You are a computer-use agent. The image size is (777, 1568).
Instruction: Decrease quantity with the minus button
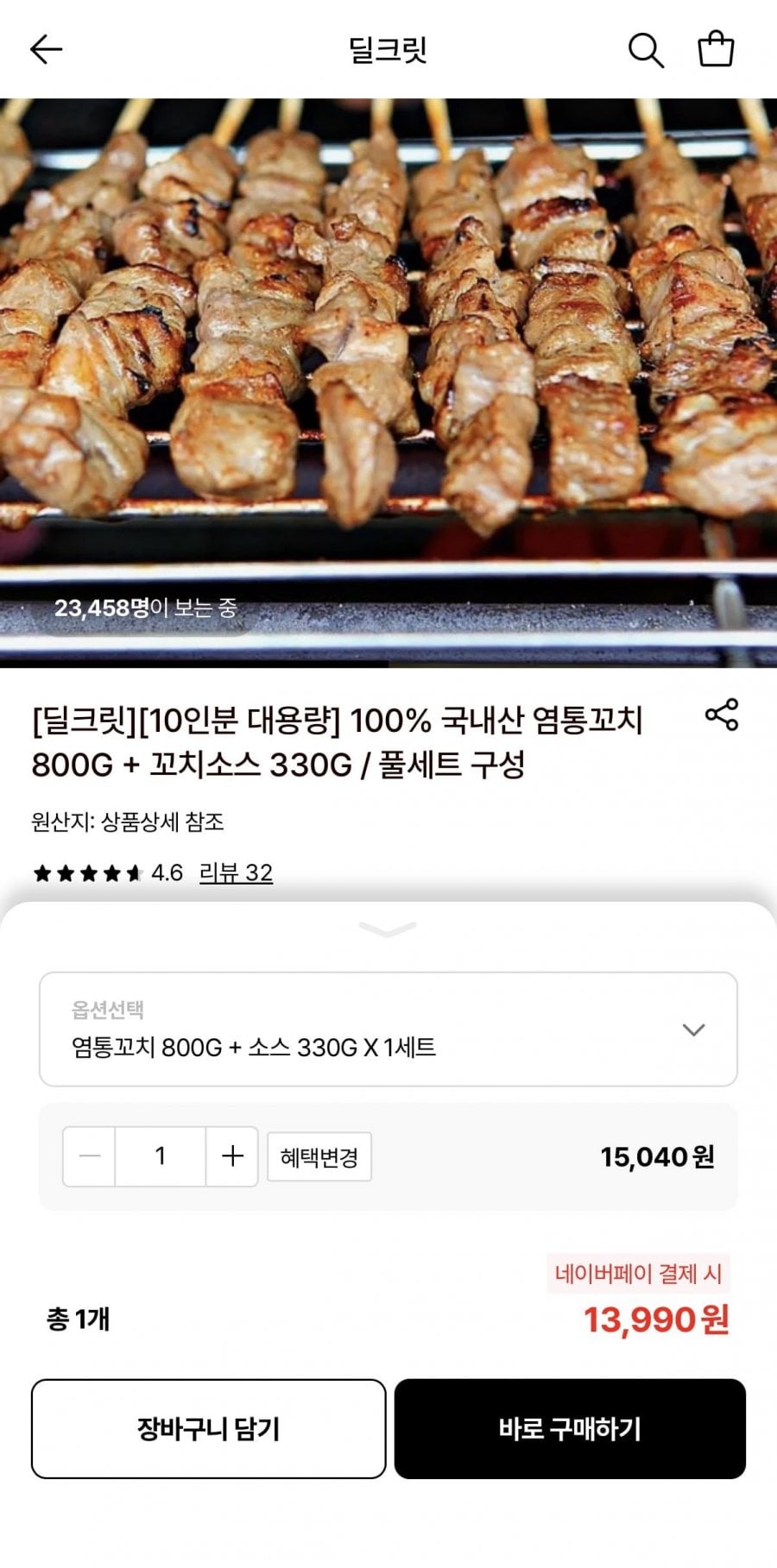pyautogui.click(x=90, y=1156)
